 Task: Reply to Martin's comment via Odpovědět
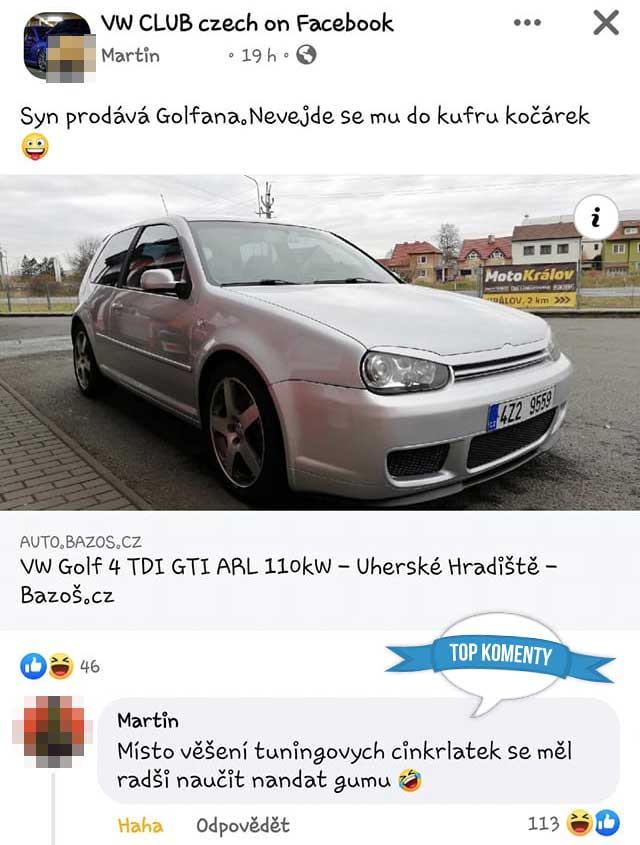tap(243, 825)
